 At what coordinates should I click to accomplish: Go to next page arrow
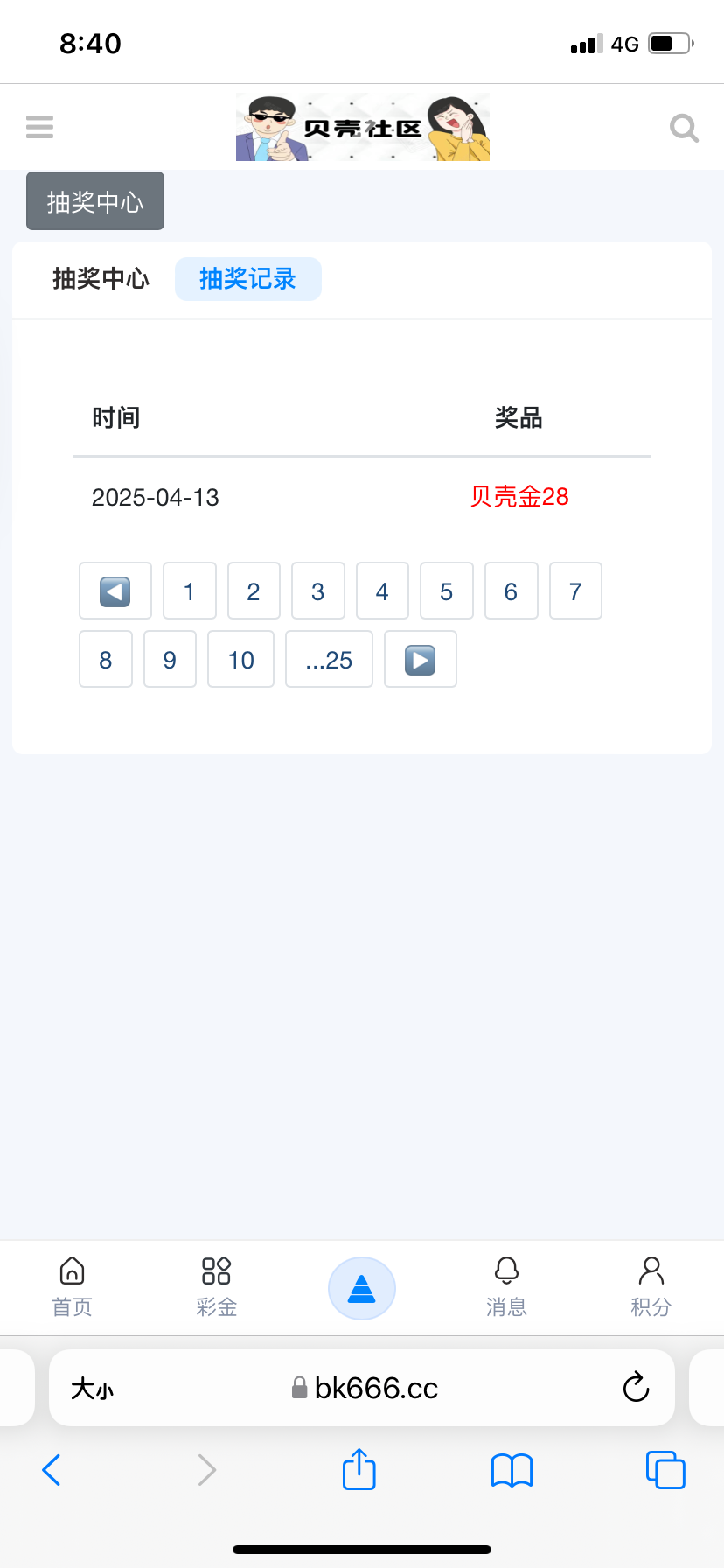point(421,659)
